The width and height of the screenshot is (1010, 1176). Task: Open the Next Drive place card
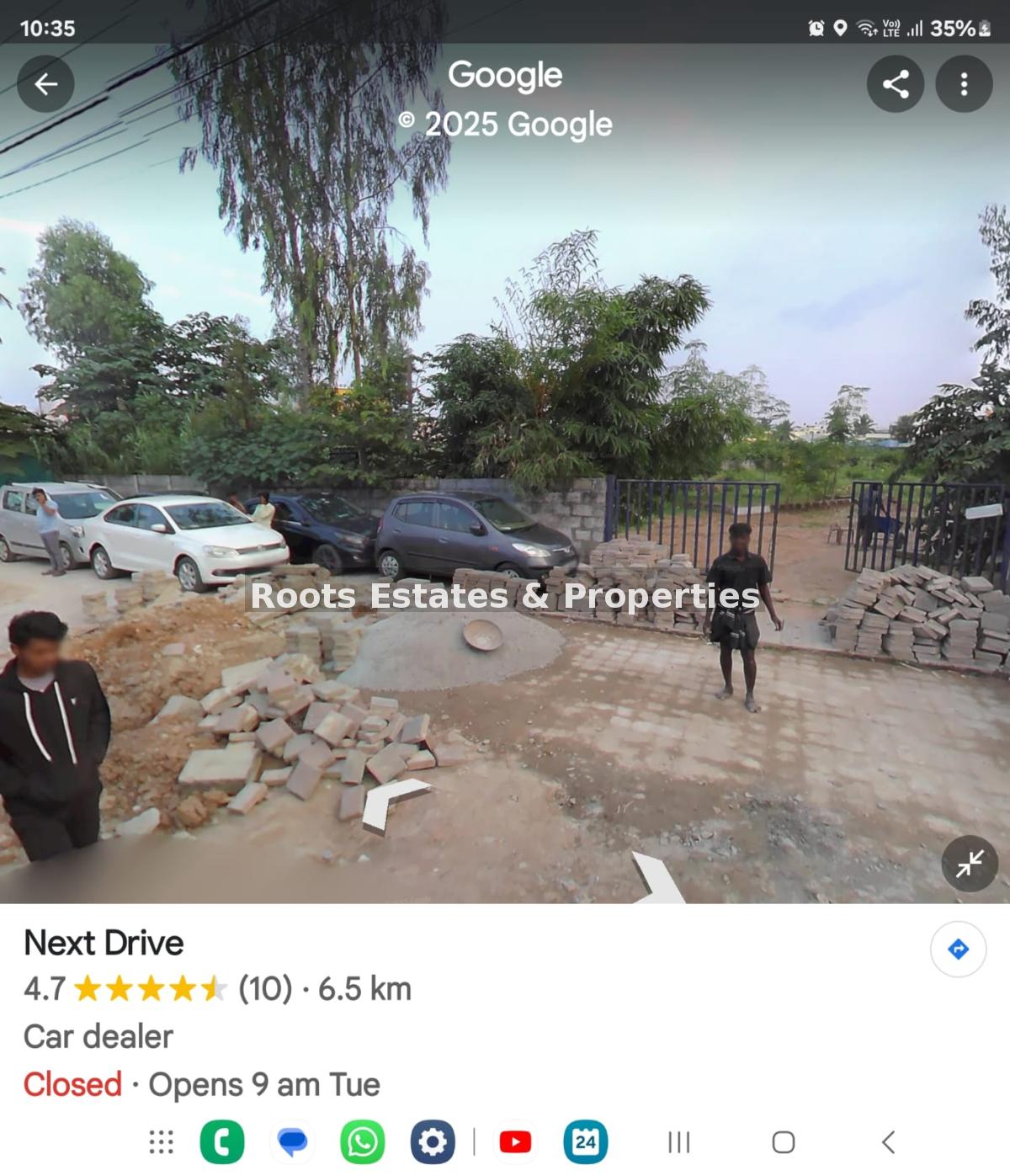click(104, 943)
